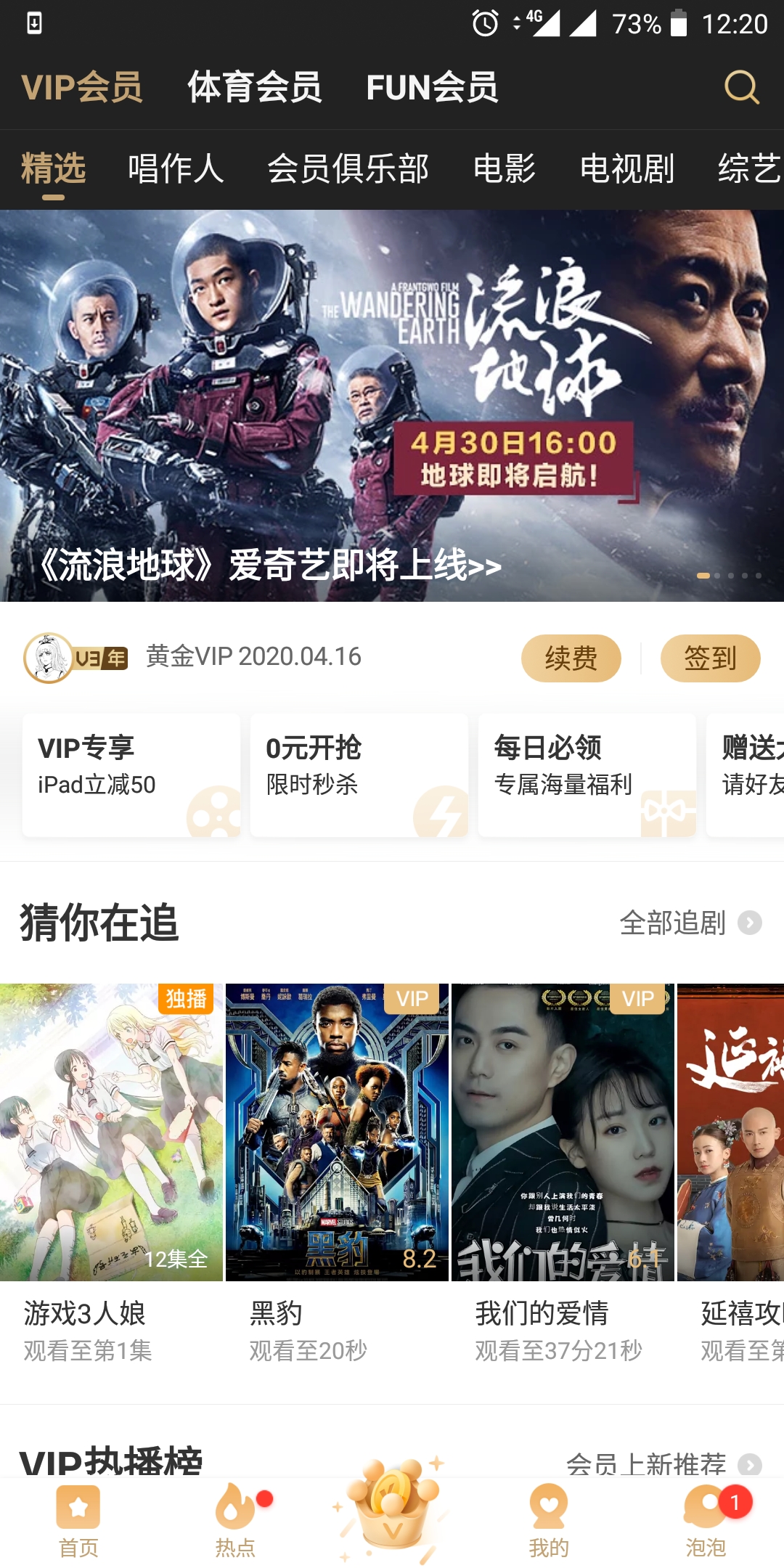This screenshot has height=1568, width=784.
Task: Switch to 体育会员 tab
Action: tap(254, 88)
